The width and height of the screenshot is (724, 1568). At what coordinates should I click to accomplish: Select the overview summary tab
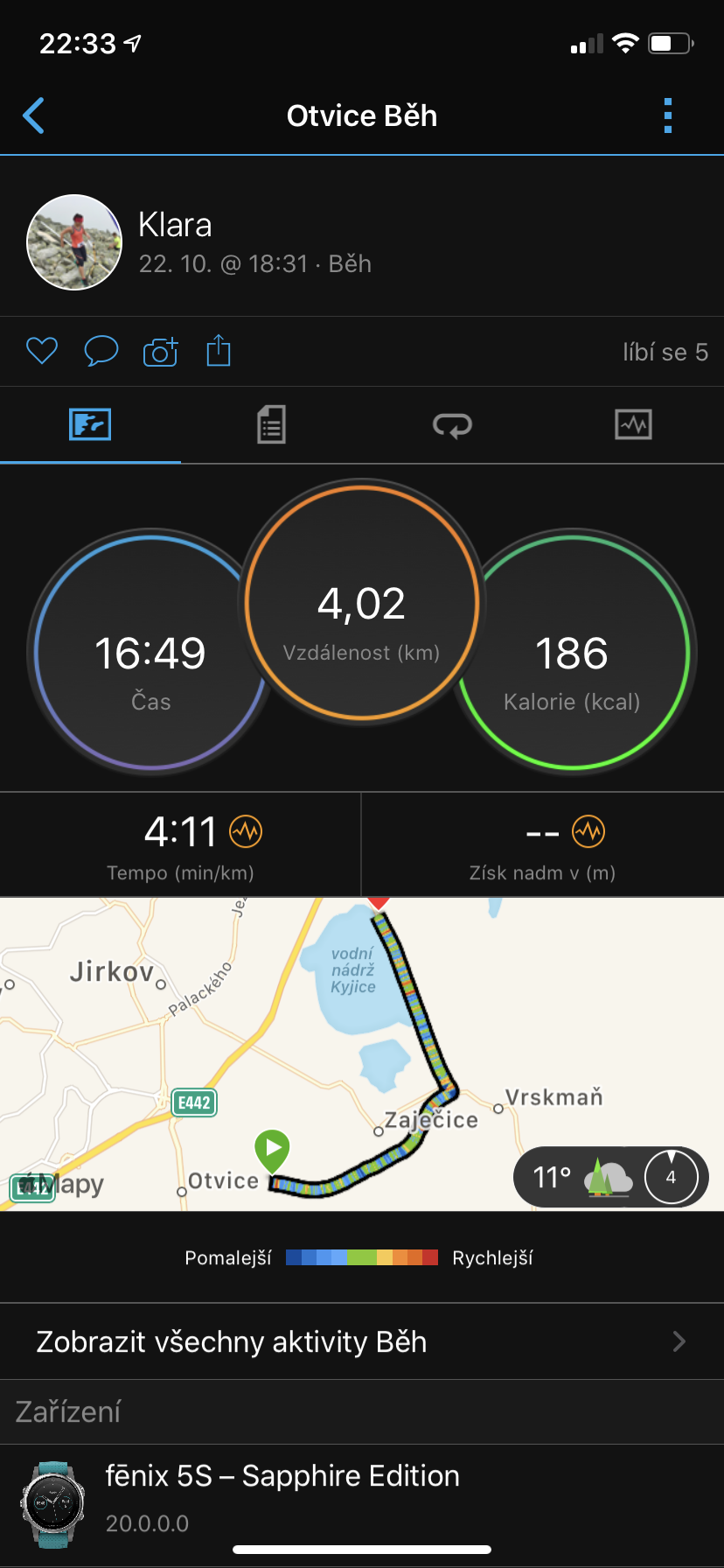point(90,425)
